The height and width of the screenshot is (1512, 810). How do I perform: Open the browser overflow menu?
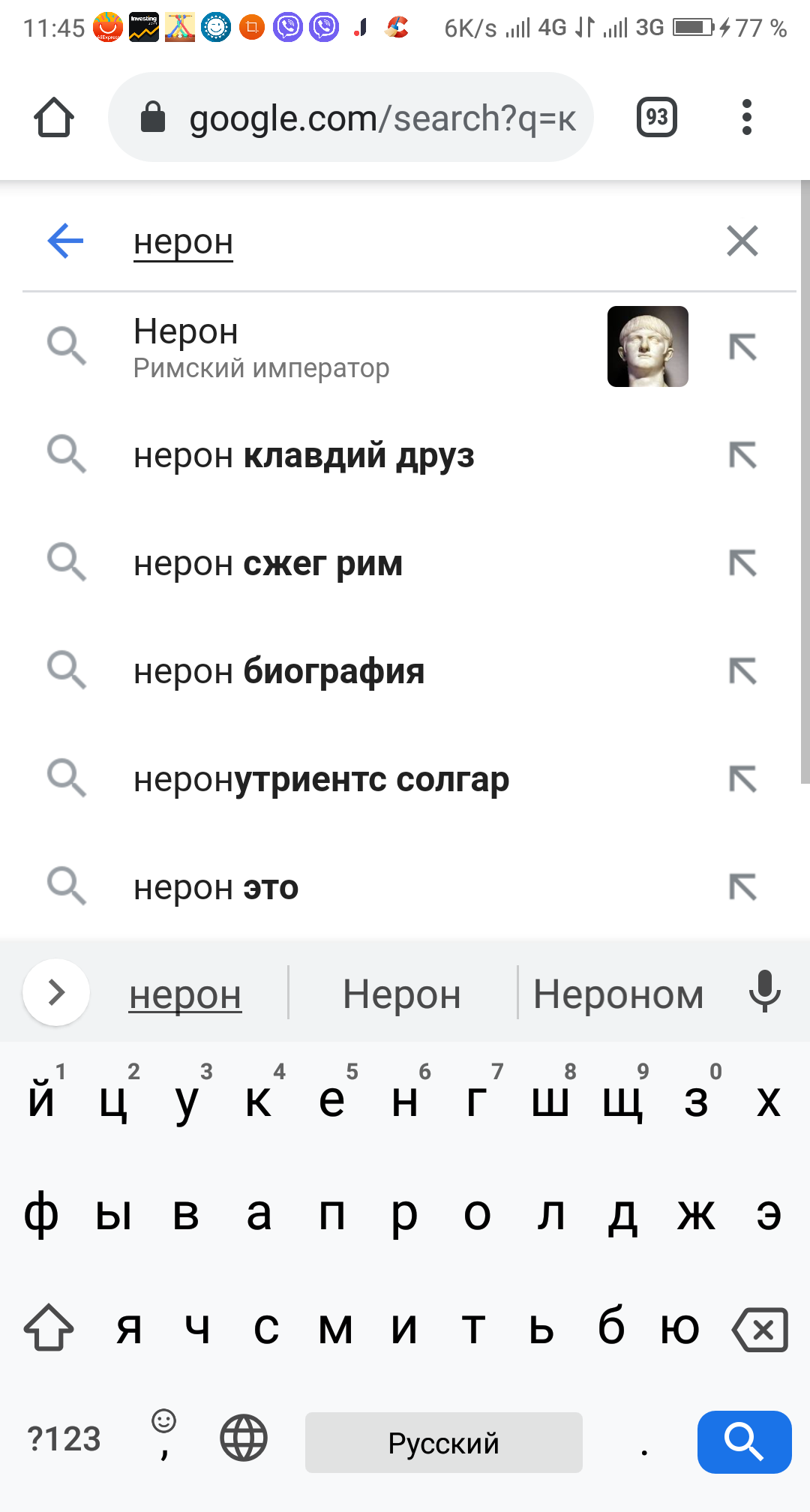(x=745, y=117)
